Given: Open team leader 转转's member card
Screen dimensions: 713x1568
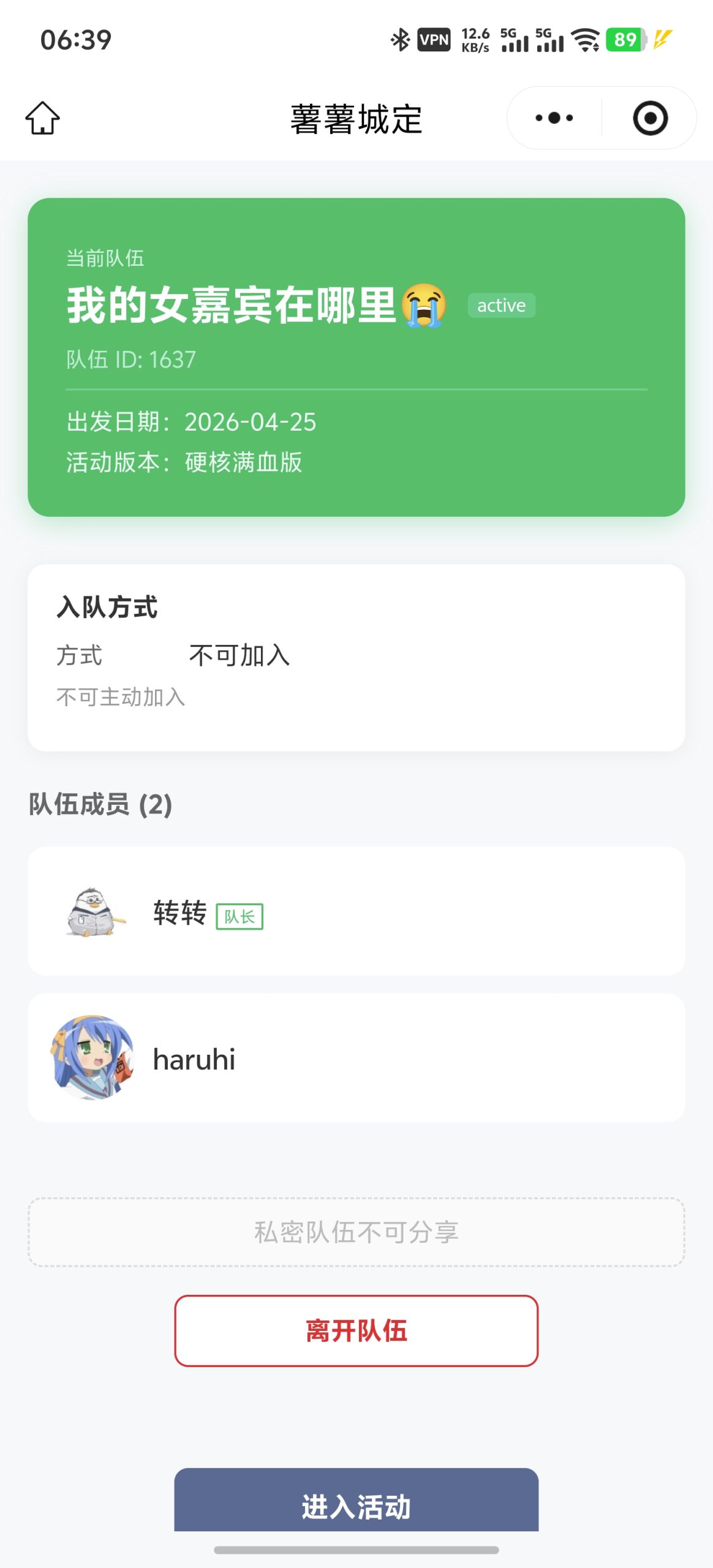Looking at the screenshot, I should (356, 911).
